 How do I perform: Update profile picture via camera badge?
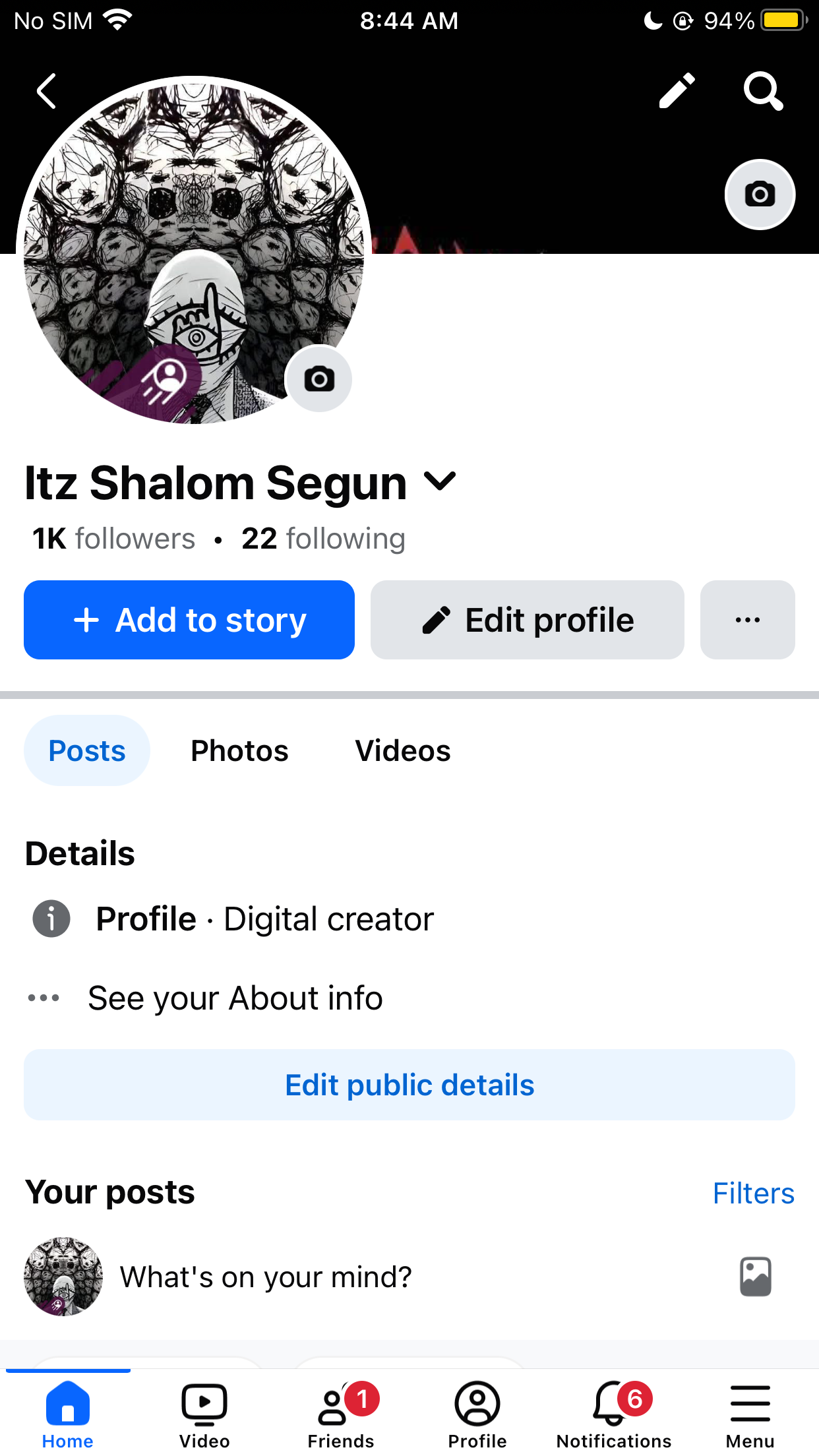pyautogui.click(x=319, y=379)
